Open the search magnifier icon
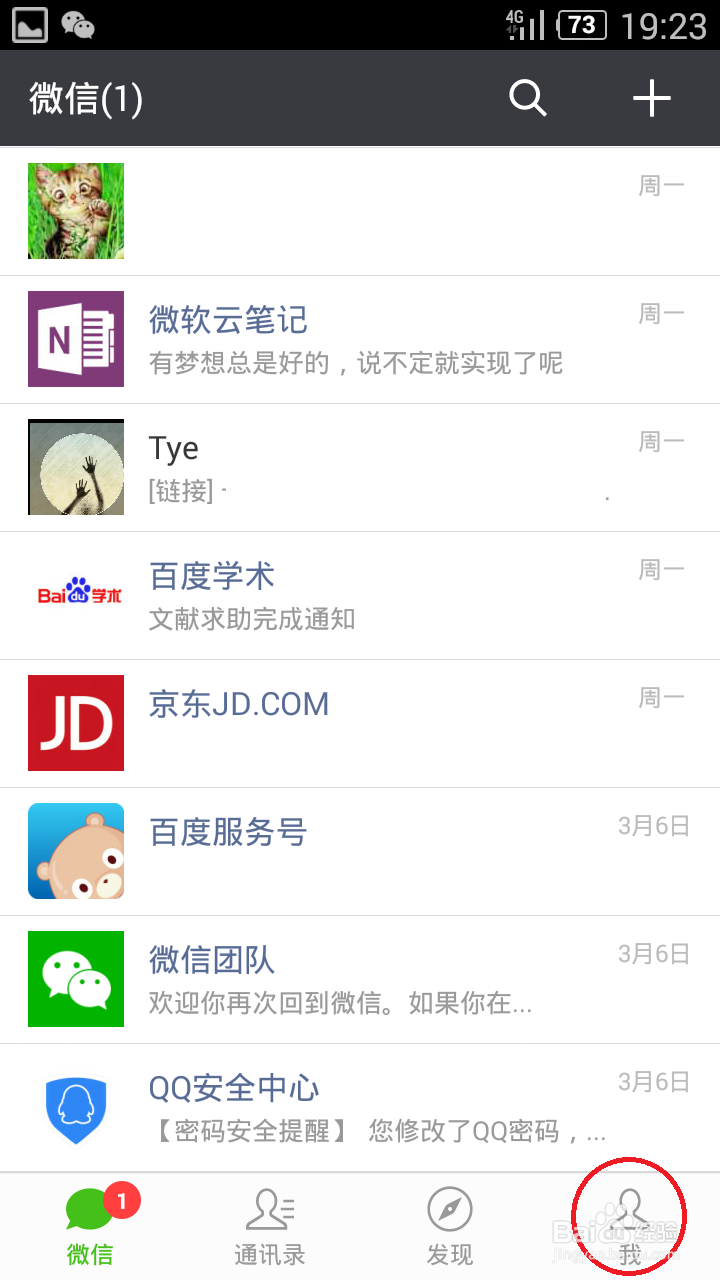The width and height of the screenshot is (720, 1280). point(527,98)
